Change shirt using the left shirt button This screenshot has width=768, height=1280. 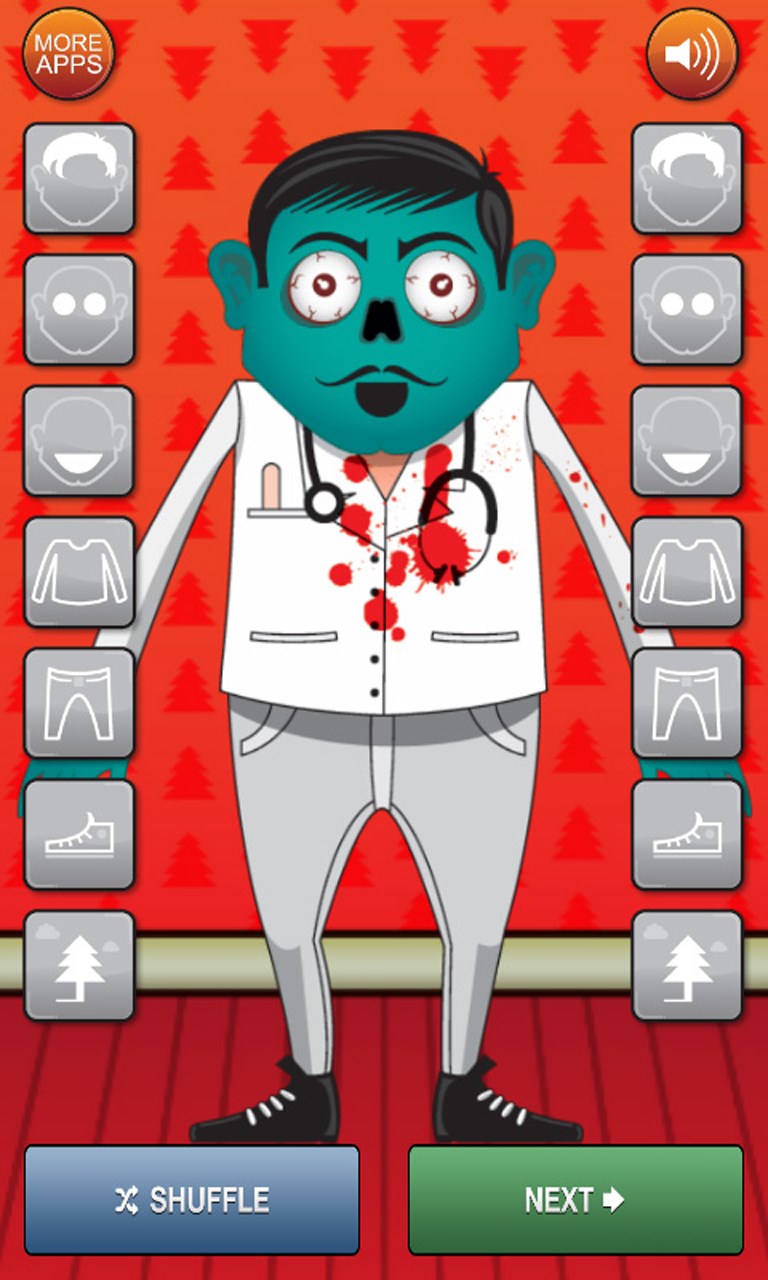click(79, 572)
